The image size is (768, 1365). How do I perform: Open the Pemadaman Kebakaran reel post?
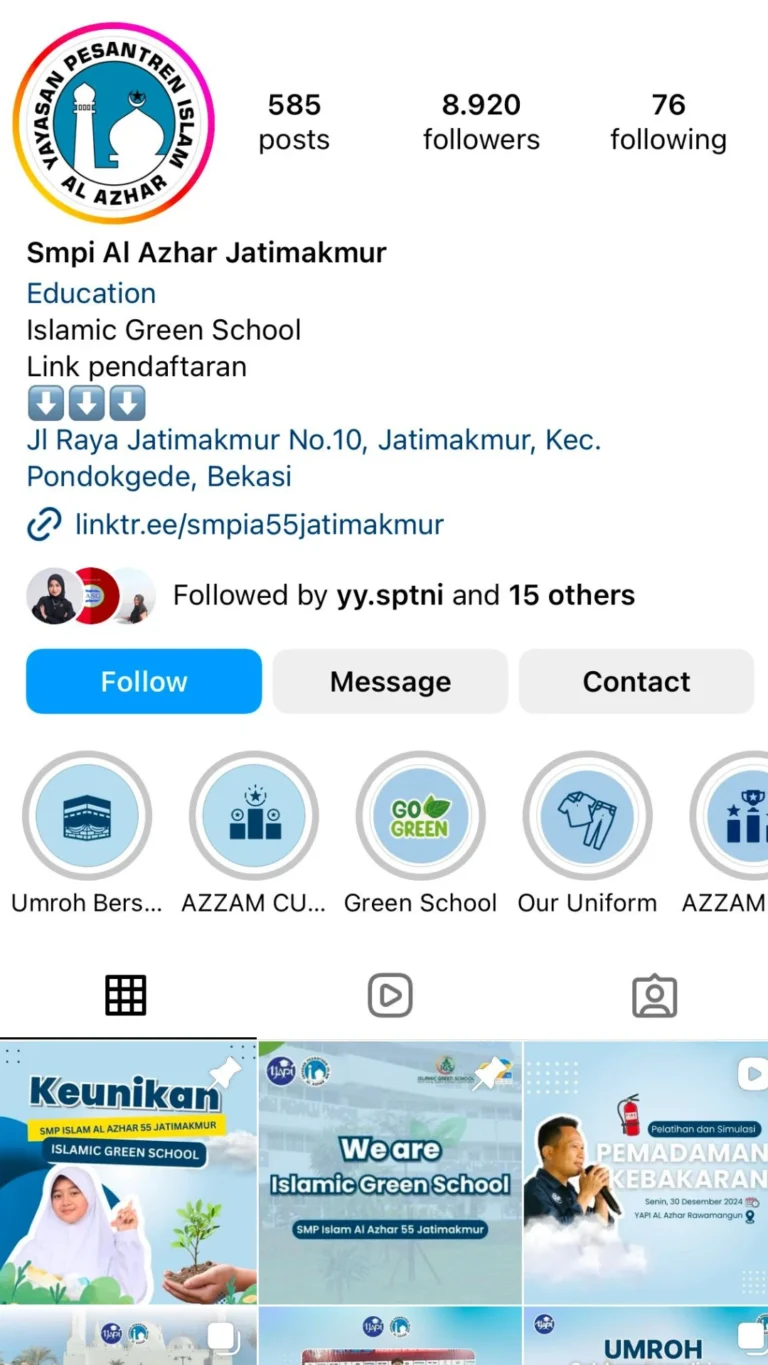(x=646, y=1172)
